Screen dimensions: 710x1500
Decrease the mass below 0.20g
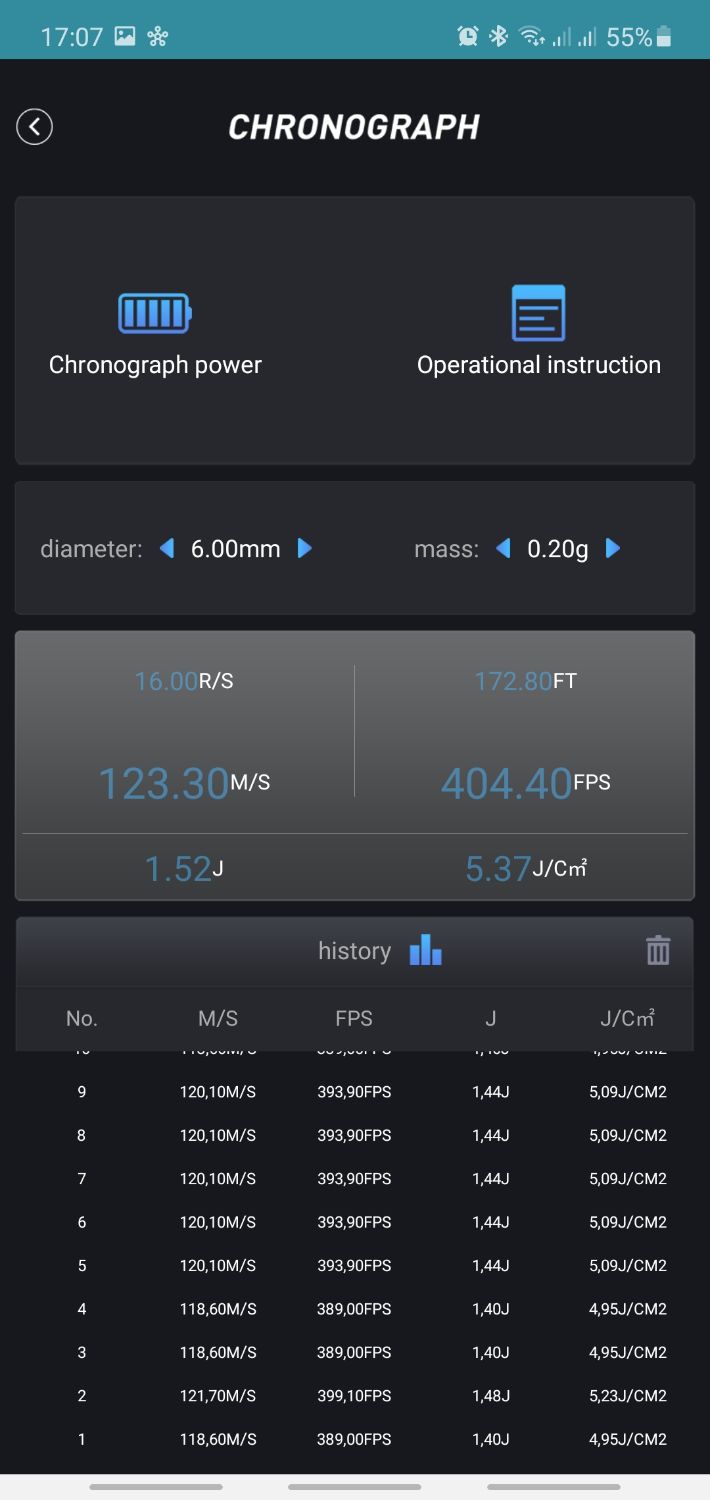503,548
